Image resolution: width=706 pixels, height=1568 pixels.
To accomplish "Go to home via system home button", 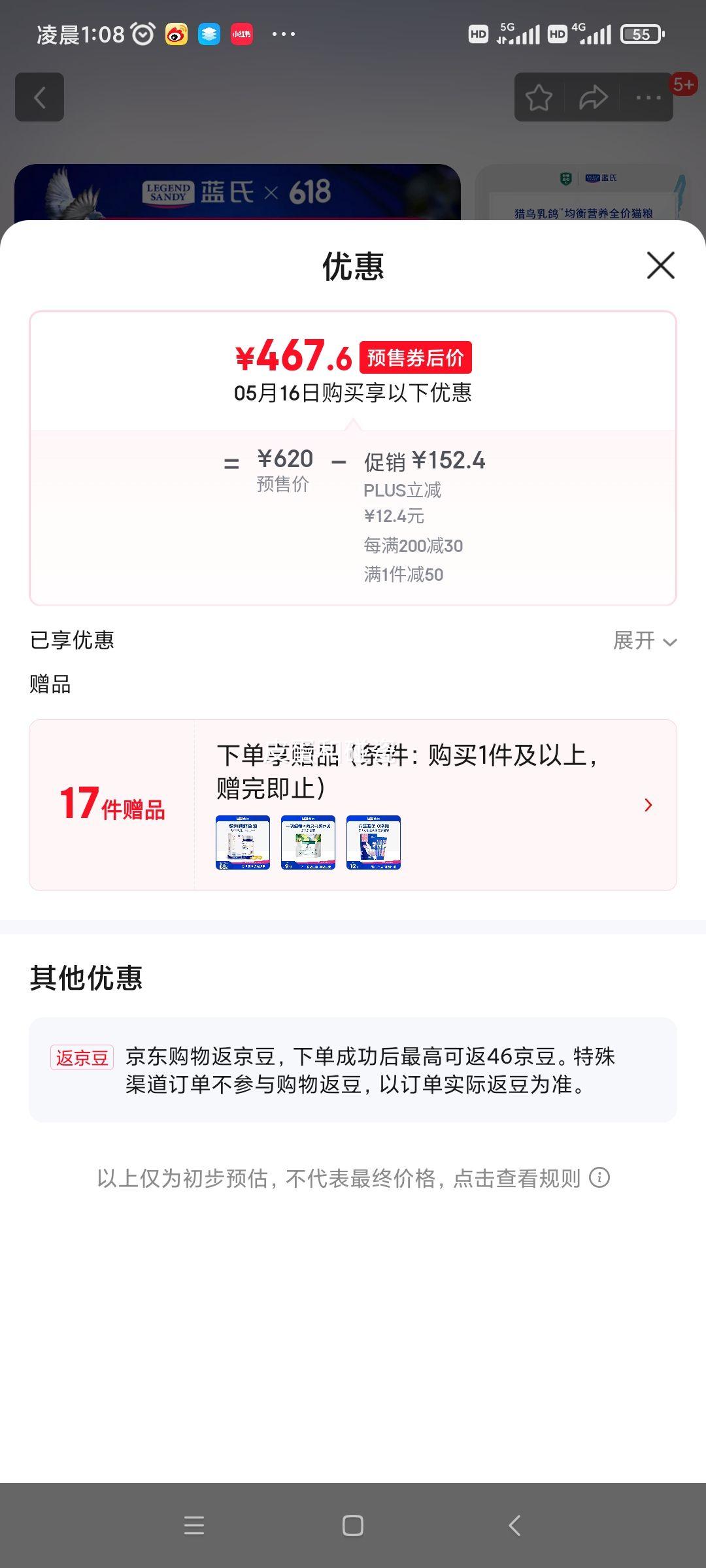I will (x=352, y=1526).
